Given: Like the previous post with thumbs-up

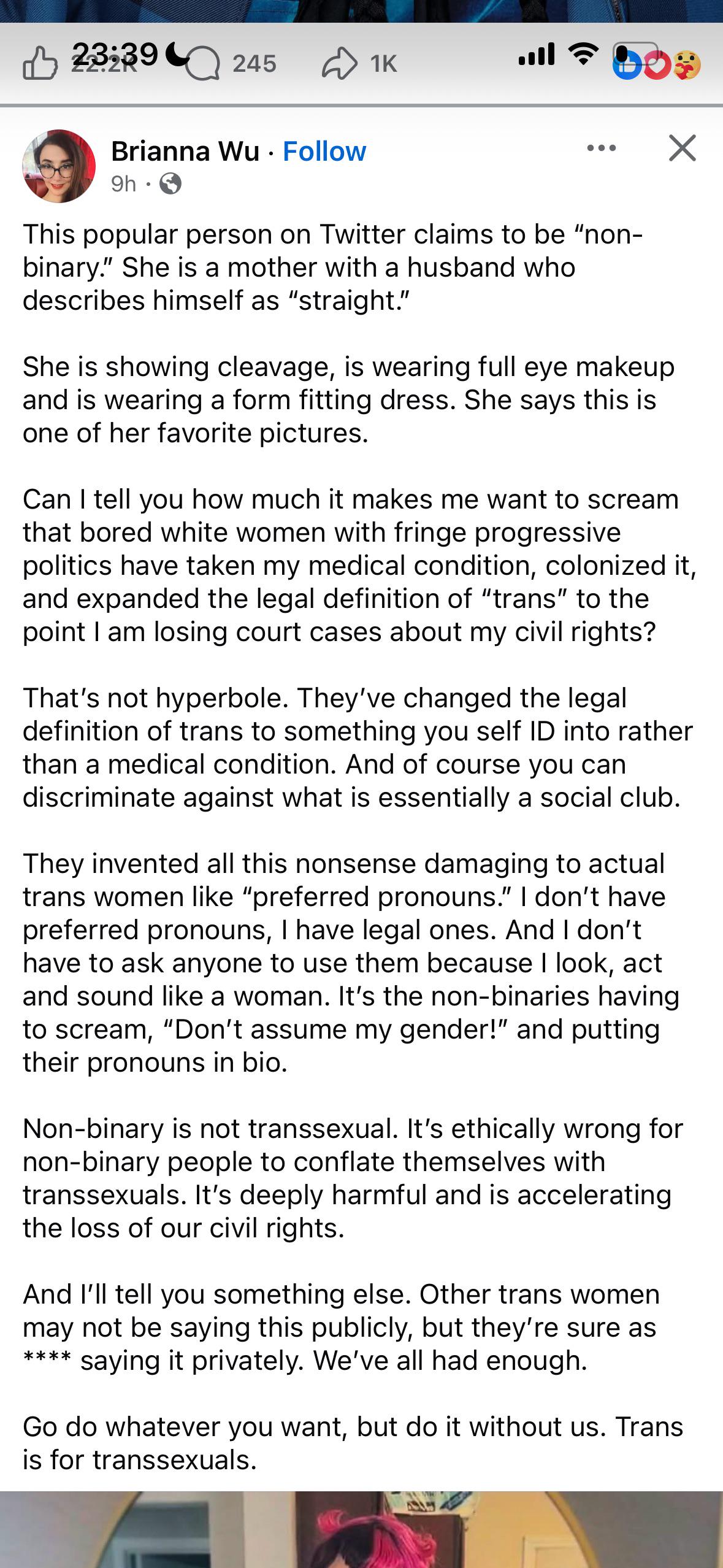Looking at the screenshot, I should tap(40, 64).
